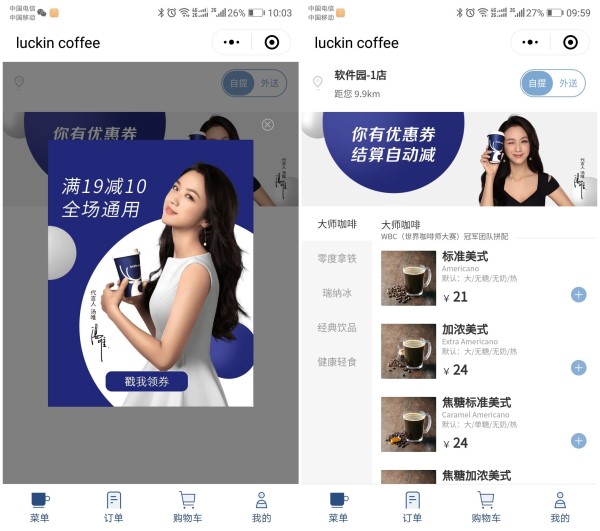
Task: Tap the 戳我领券 coupon button
Action: point(147,381)
